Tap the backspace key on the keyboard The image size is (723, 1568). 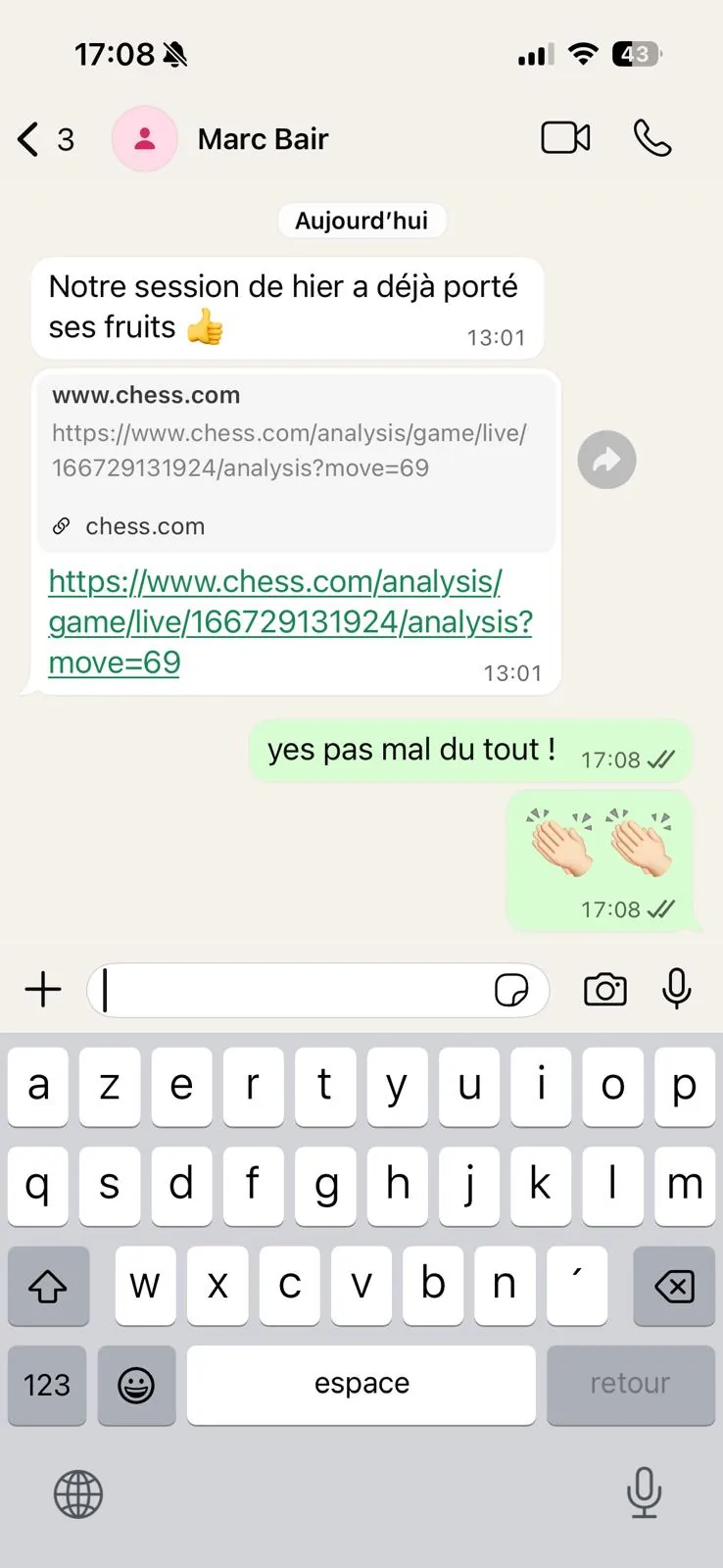pyautogui.click(x=674, y=1286)
